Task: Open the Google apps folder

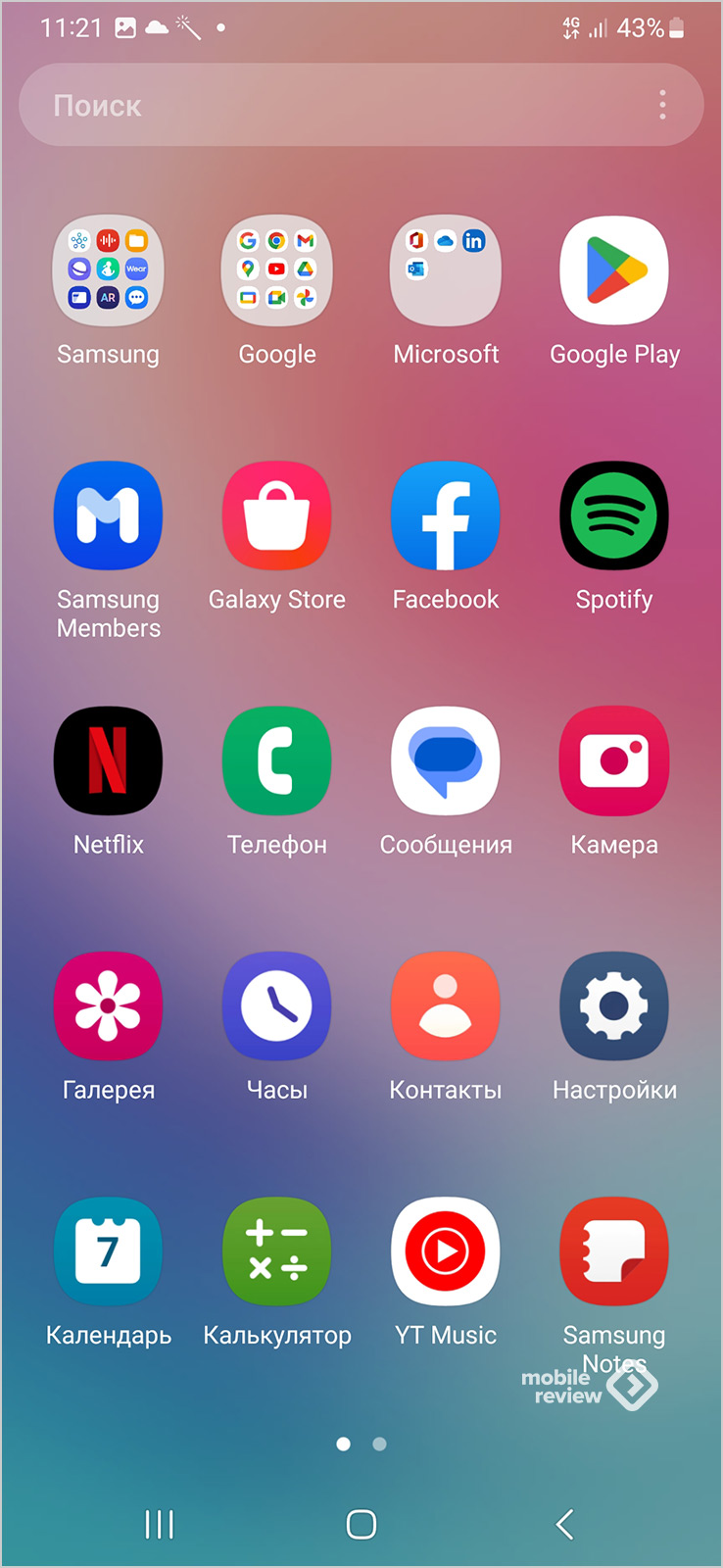Action: [x=277, y=271]
